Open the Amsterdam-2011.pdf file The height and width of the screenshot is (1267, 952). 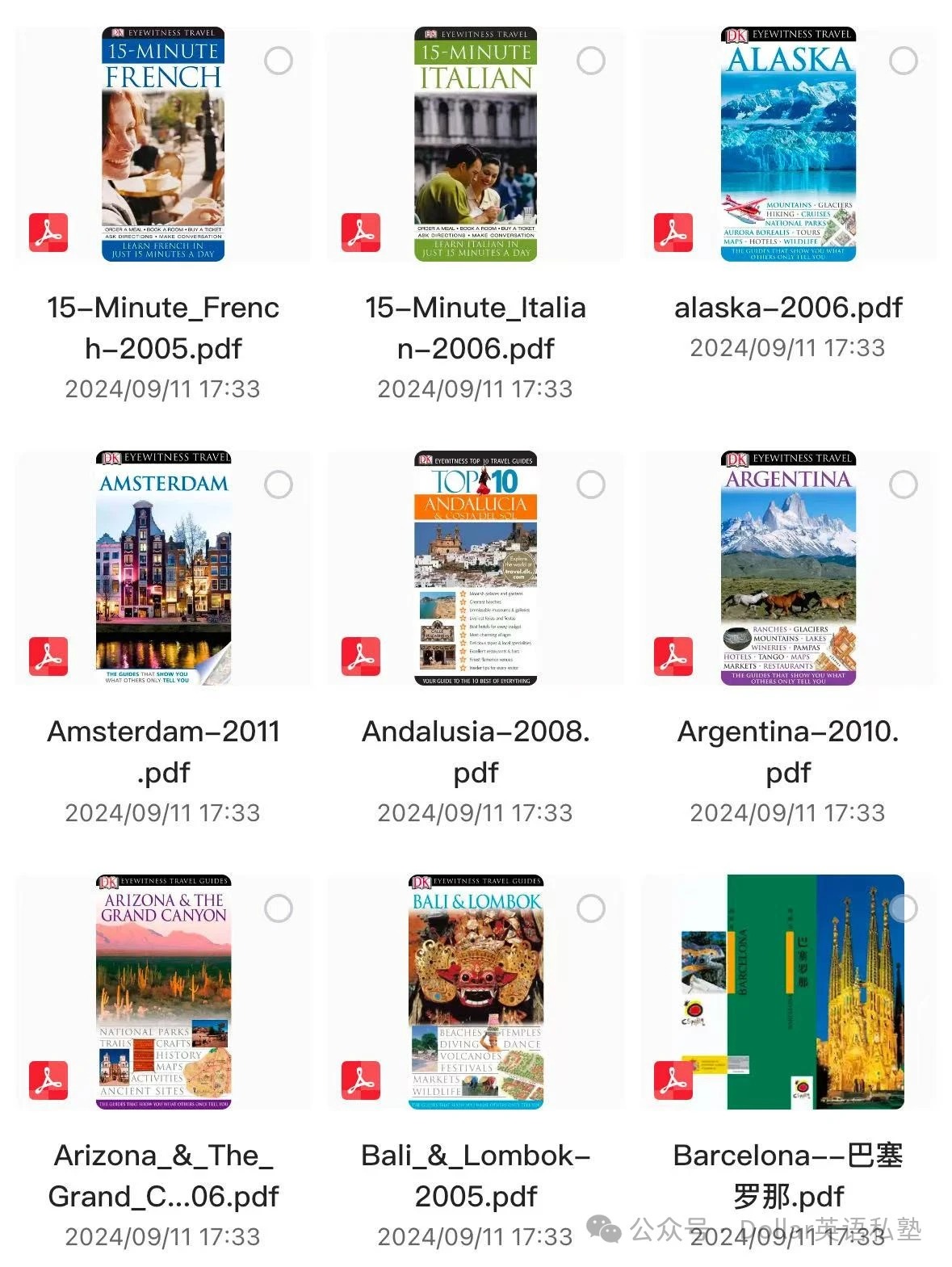(163, 568)
